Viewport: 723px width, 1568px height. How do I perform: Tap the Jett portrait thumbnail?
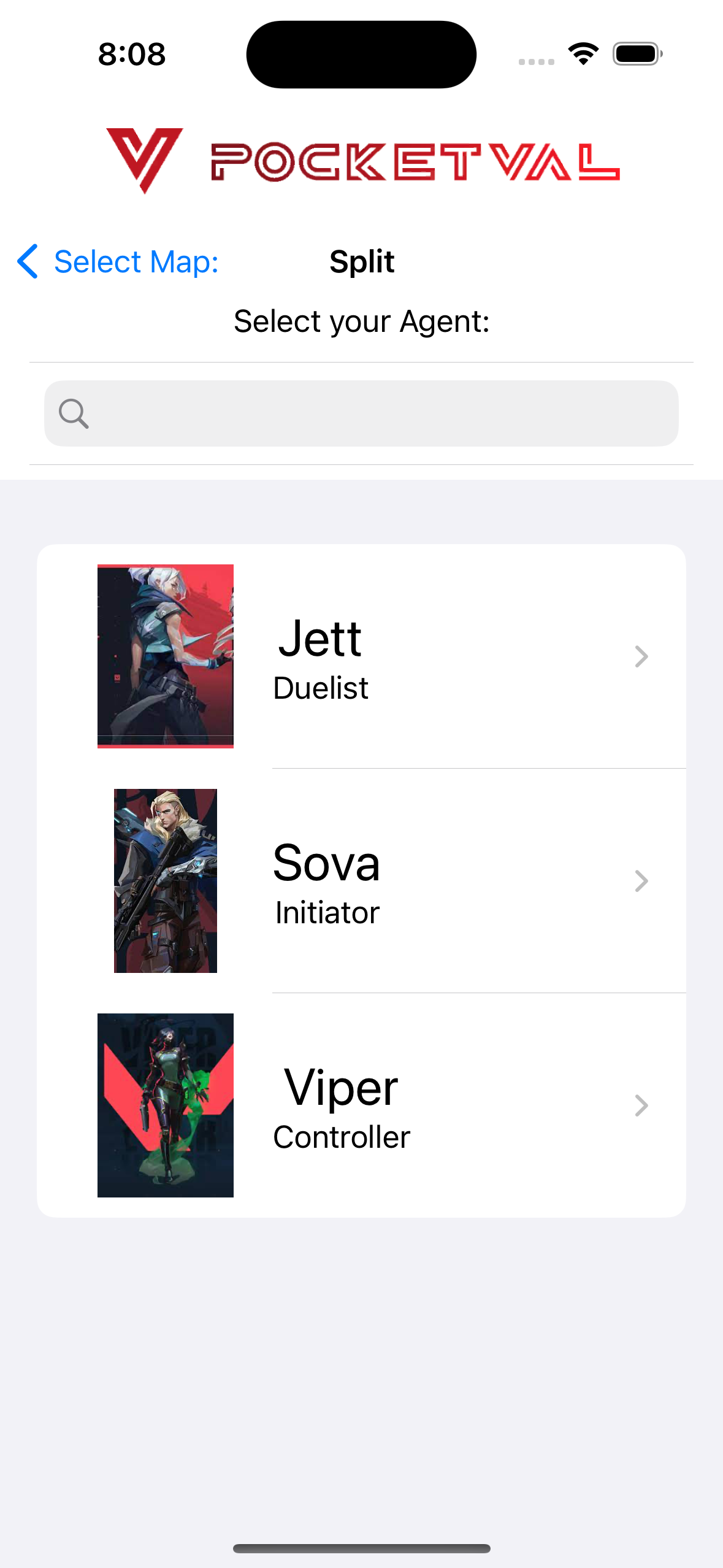click(165, 656)
